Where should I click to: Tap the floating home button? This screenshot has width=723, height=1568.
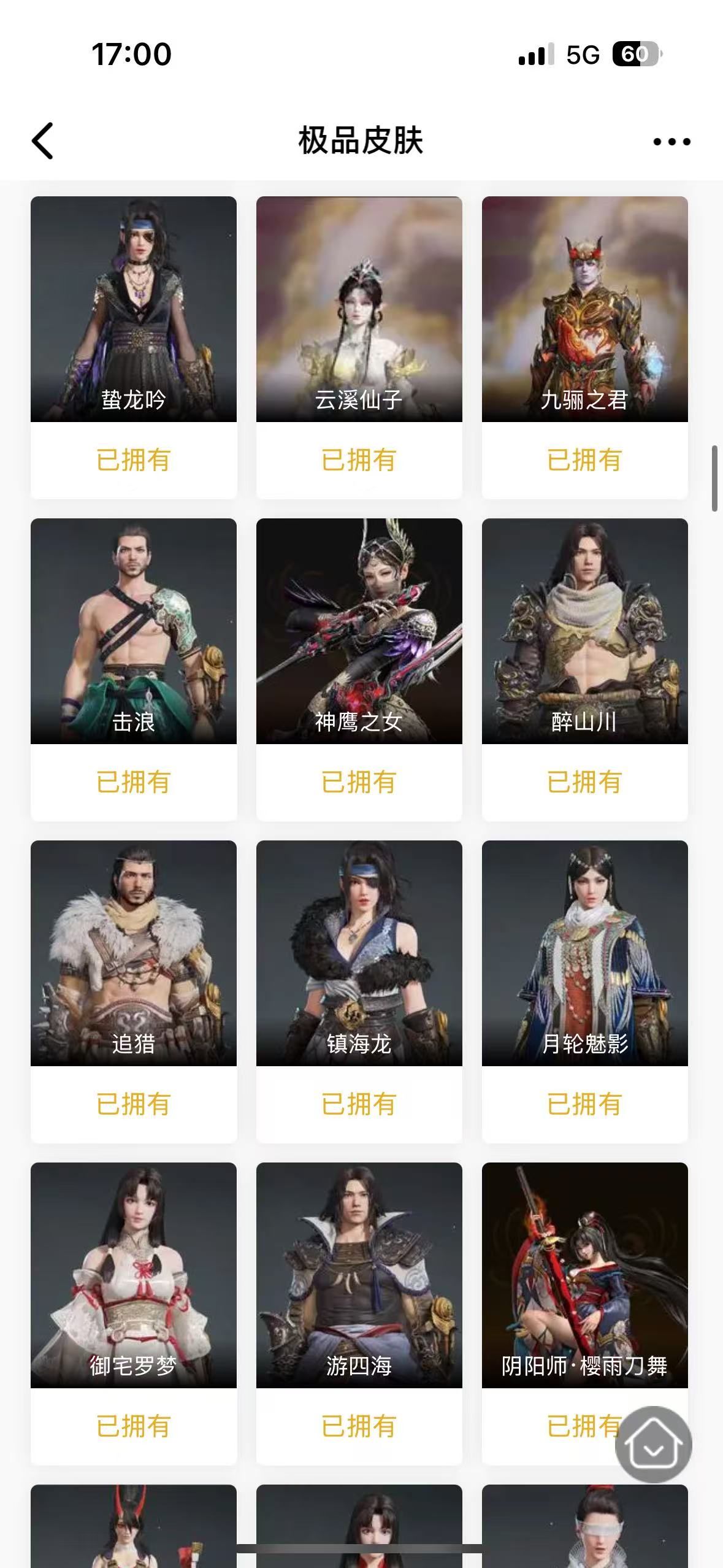coord(653,1445)
